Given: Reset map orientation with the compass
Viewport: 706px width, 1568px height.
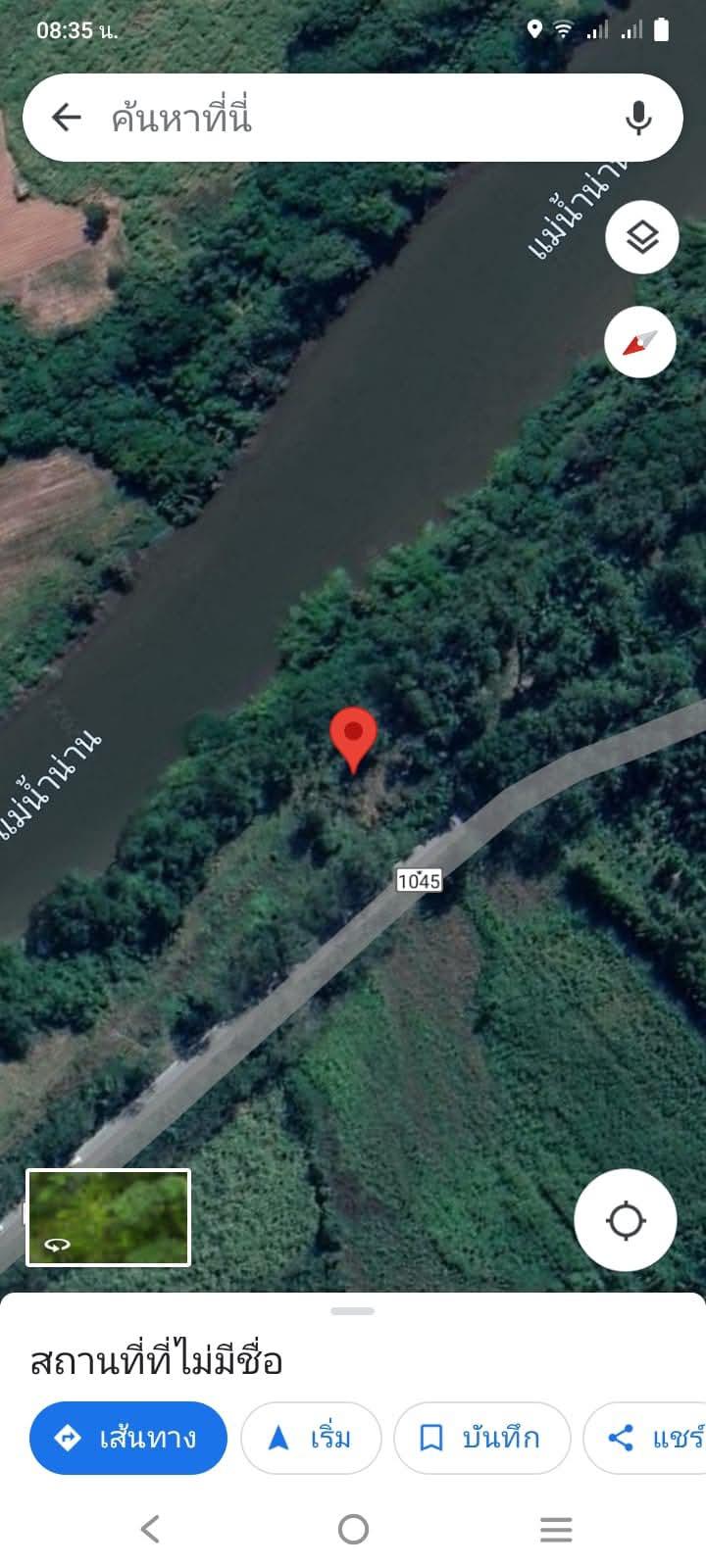Looking at the screenshot, I should tap(640, 343).
